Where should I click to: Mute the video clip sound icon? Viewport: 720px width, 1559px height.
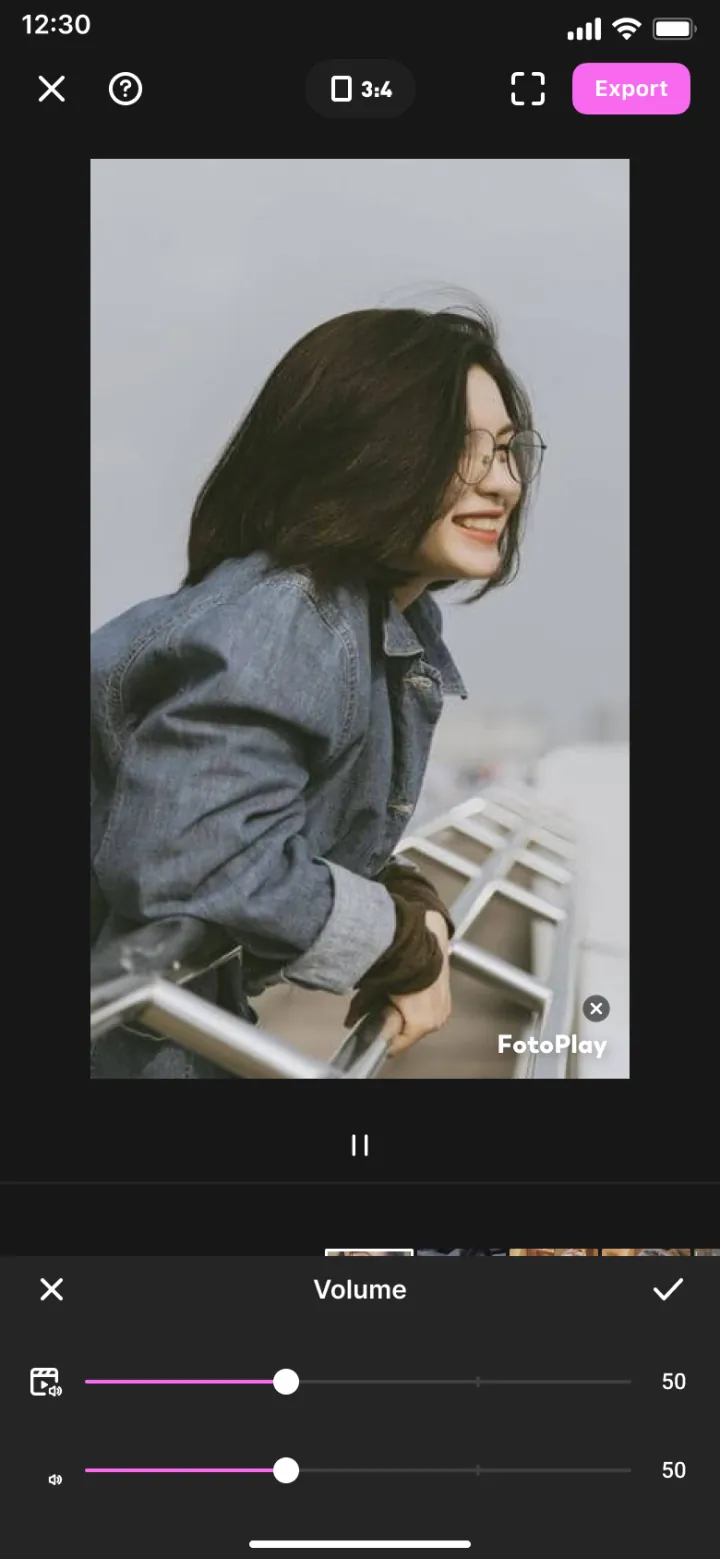46,1382
